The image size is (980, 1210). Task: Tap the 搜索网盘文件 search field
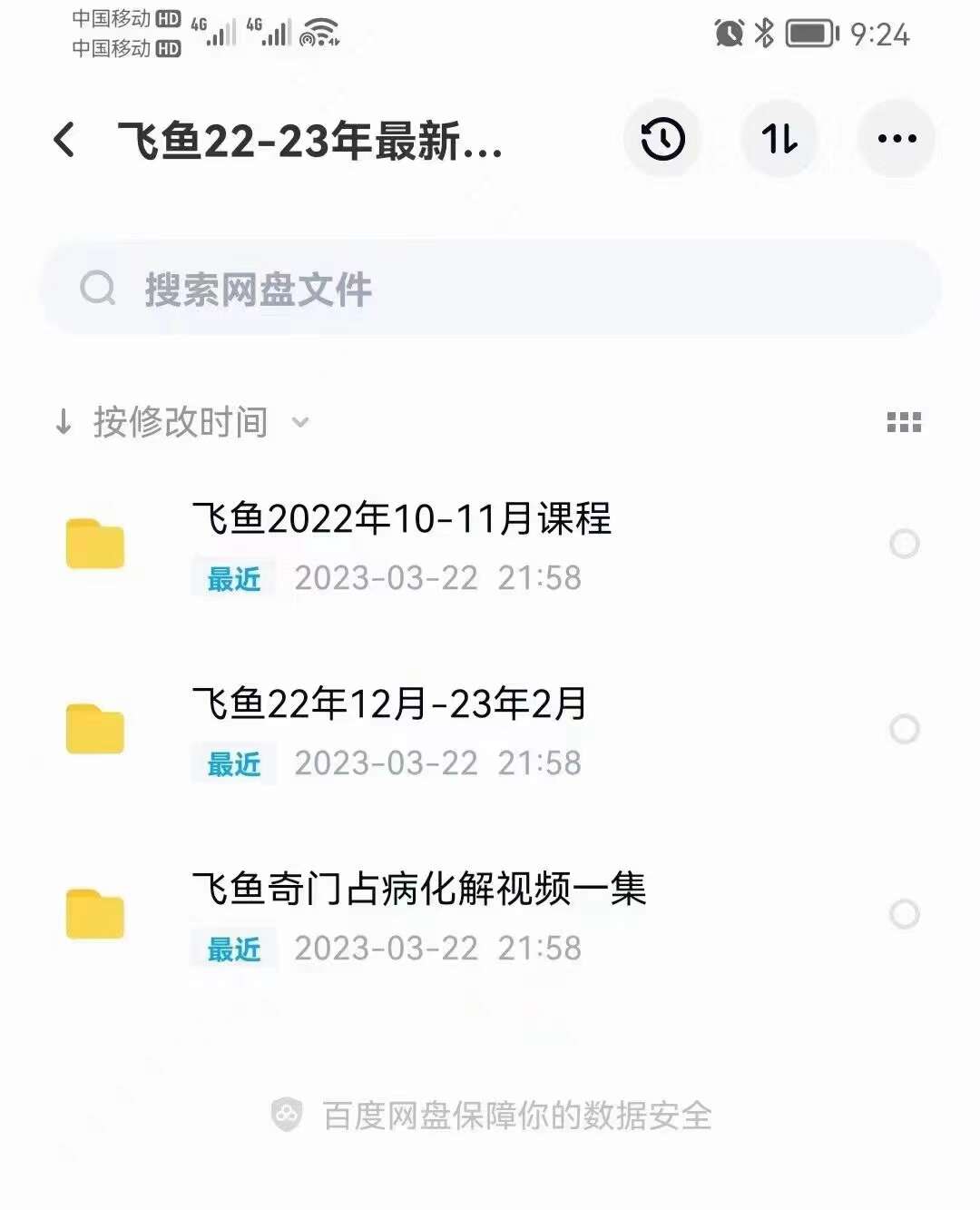490,290
